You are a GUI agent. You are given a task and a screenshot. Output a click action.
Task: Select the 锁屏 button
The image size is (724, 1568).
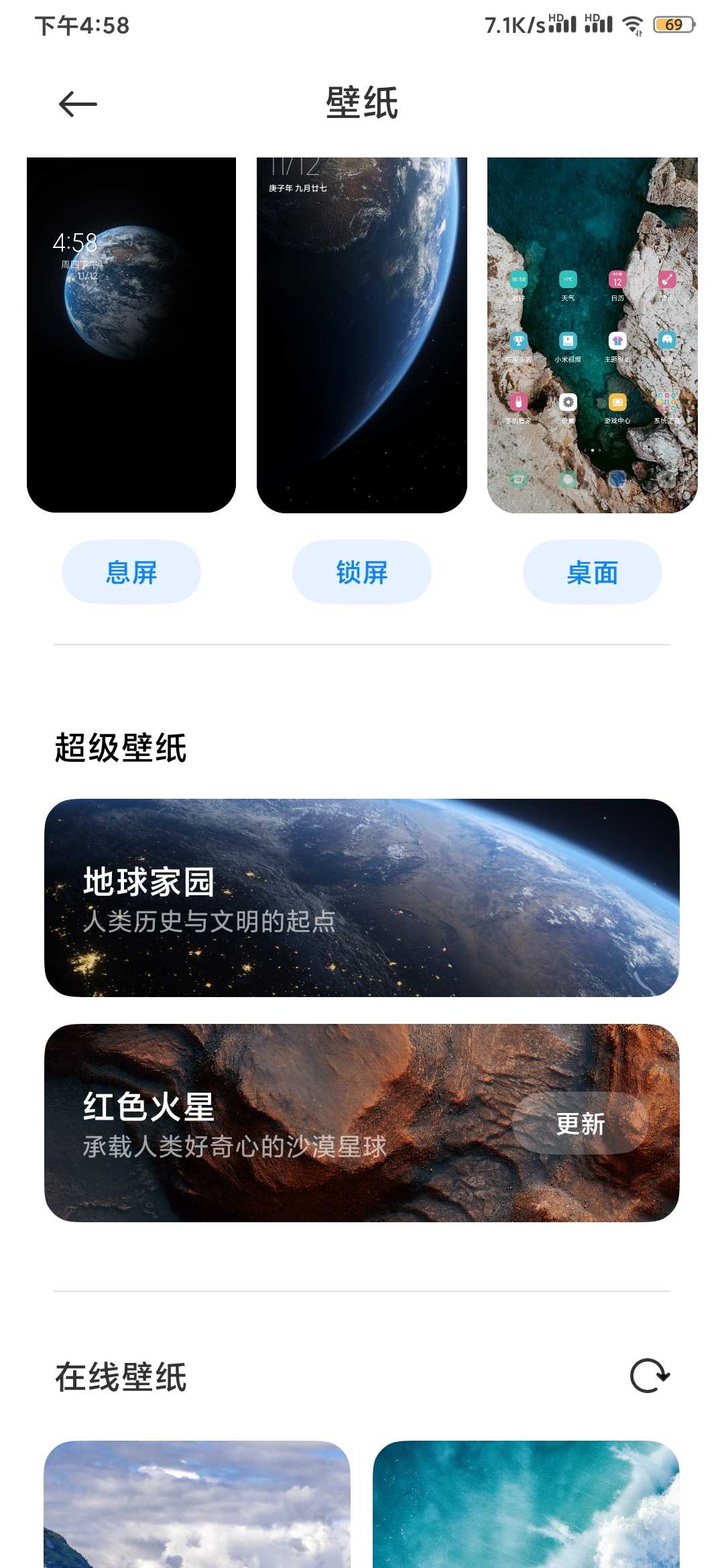tap(362, 572)
